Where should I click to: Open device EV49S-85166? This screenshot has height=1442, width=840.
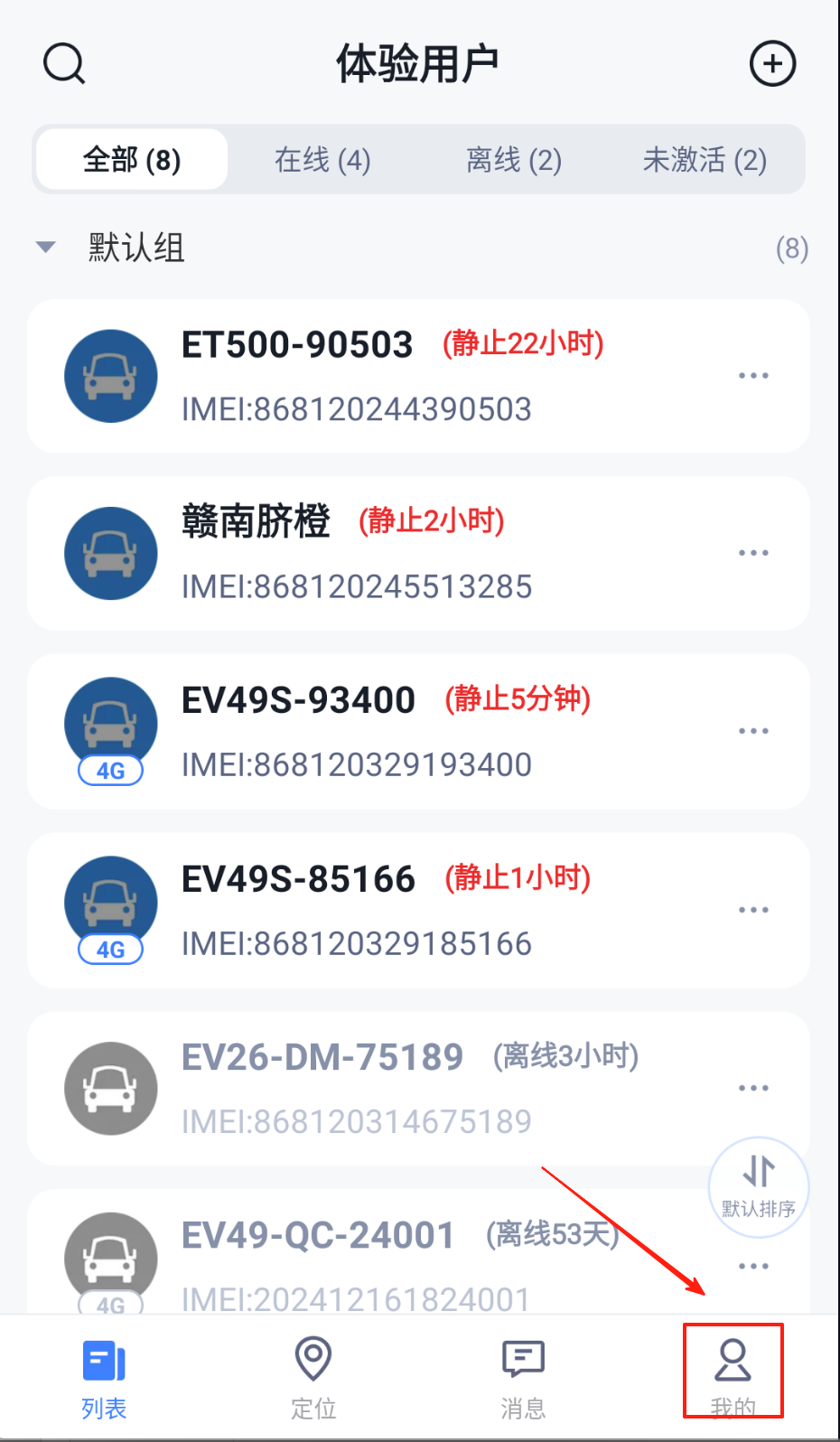point(361,910)
